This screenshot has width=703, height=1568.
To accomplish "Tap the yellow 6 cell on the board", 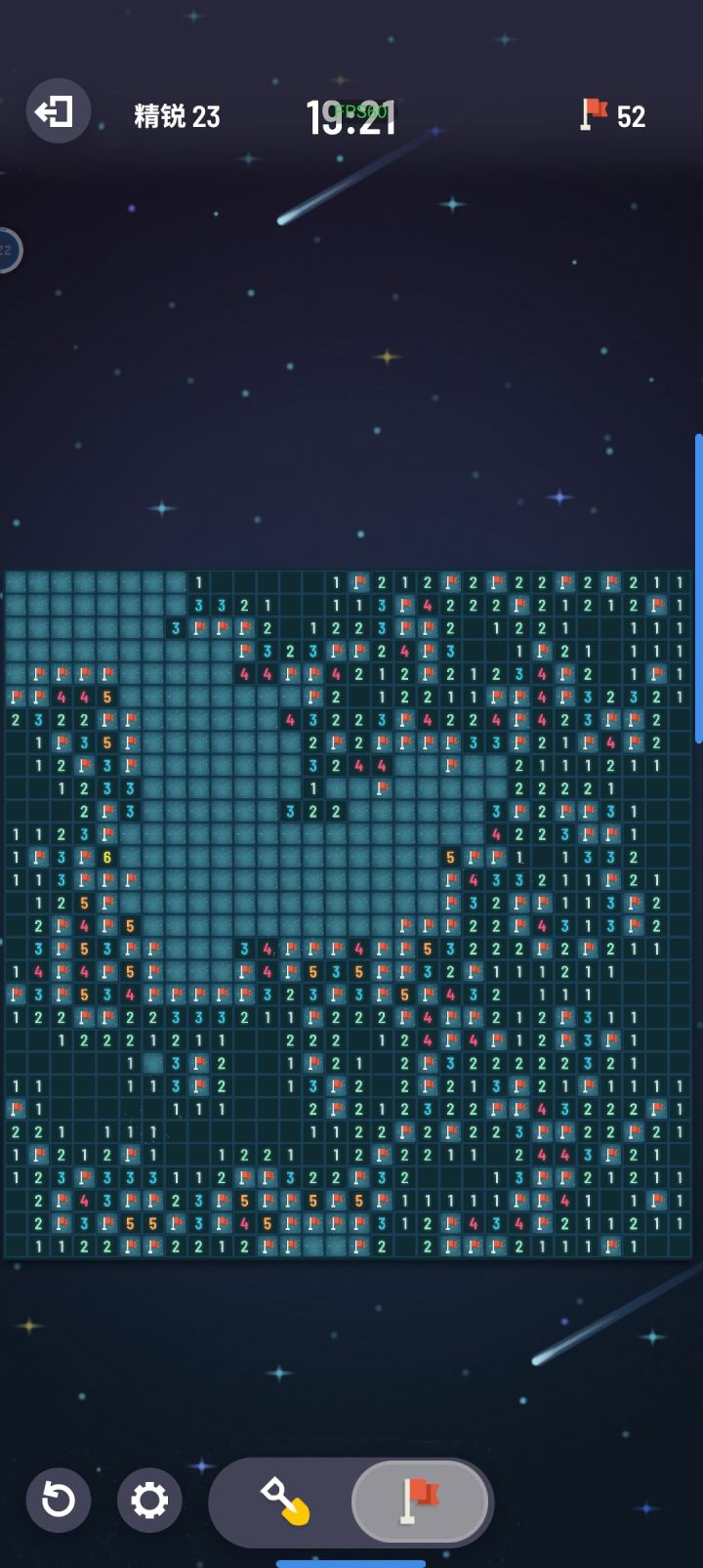I will (107, 858).
